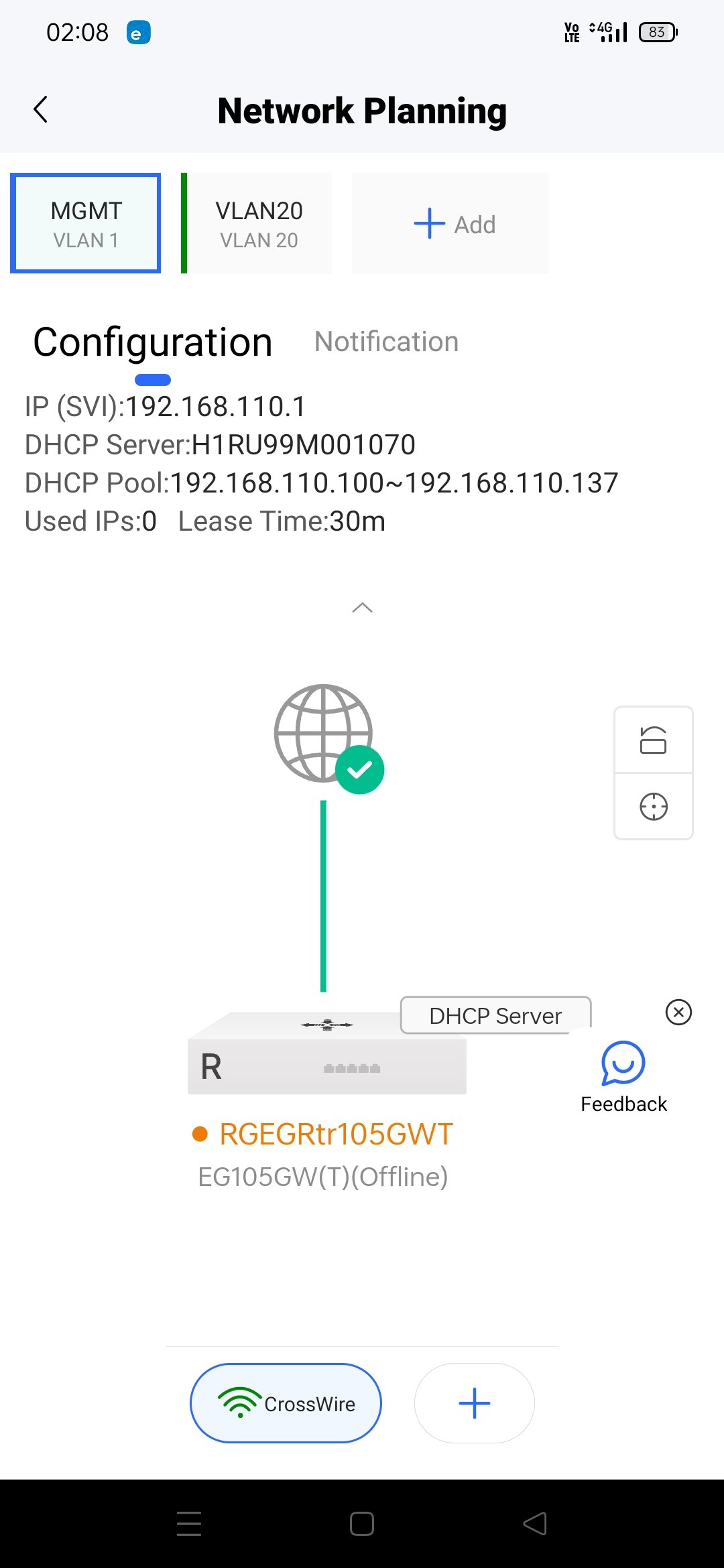Switch to the VLAN20 tab

[258, 223]
